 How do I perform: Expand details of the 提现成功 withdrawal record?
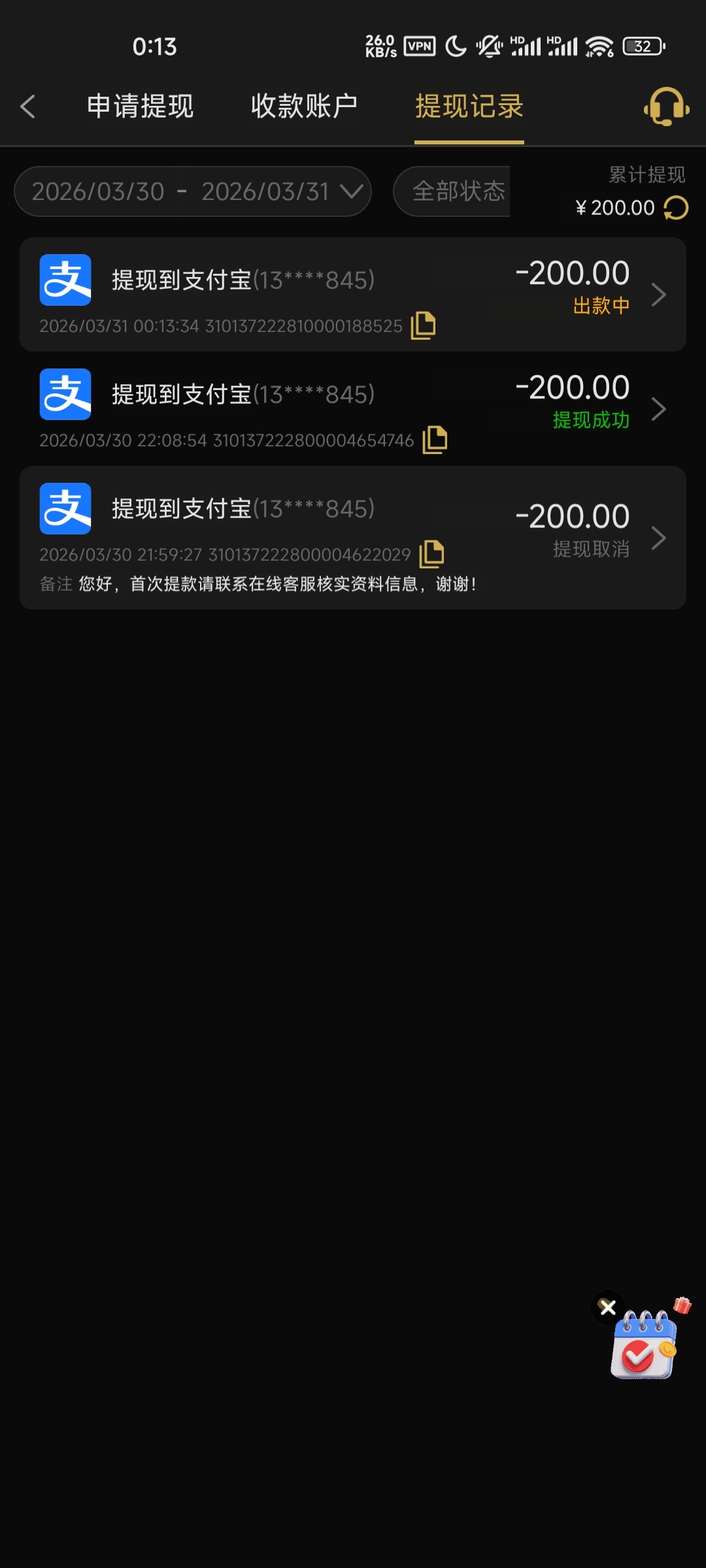(659, 408)
